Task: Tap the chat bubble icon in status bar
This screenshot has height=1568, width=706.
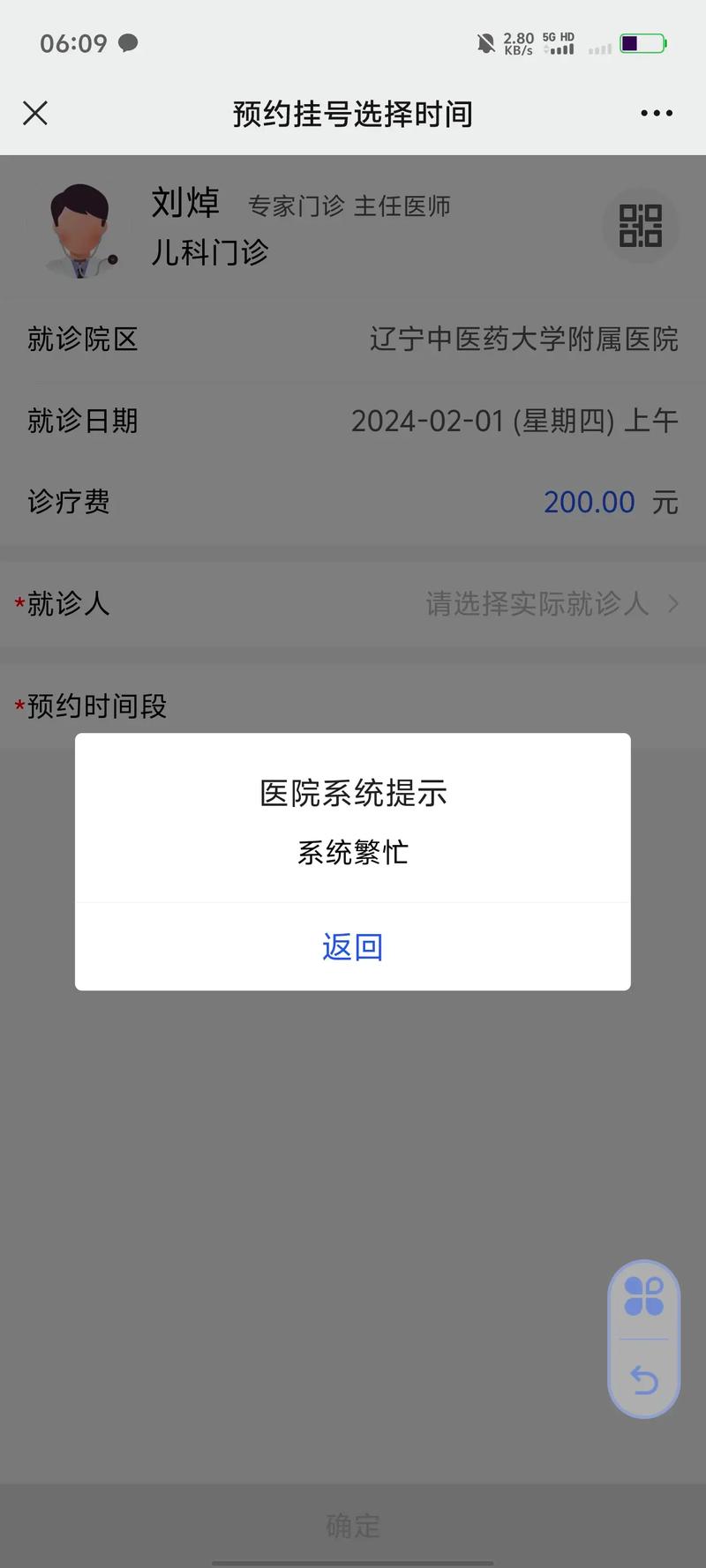Action: click(129, 42)
